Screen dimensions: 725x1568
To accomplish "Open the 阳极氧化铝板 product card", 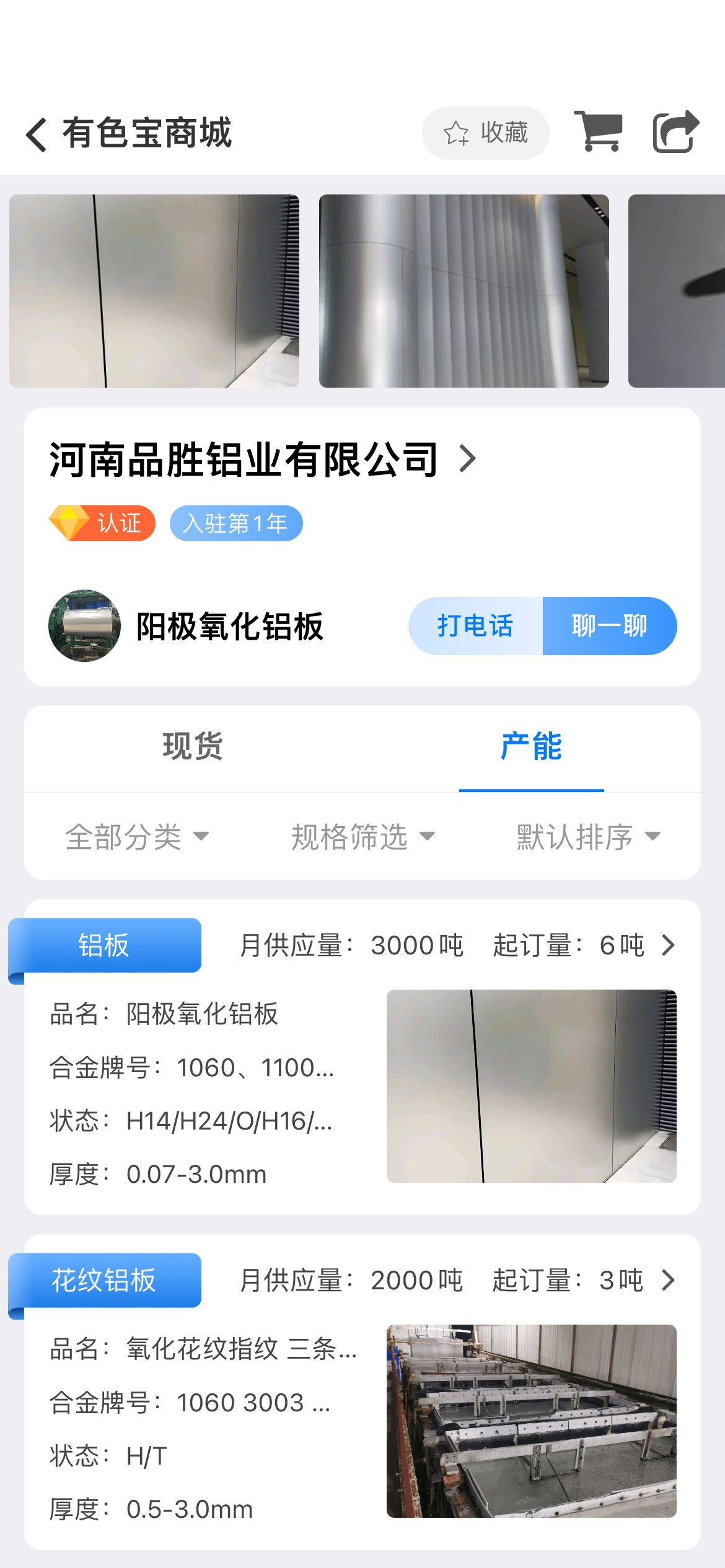I will point(362,1056).
